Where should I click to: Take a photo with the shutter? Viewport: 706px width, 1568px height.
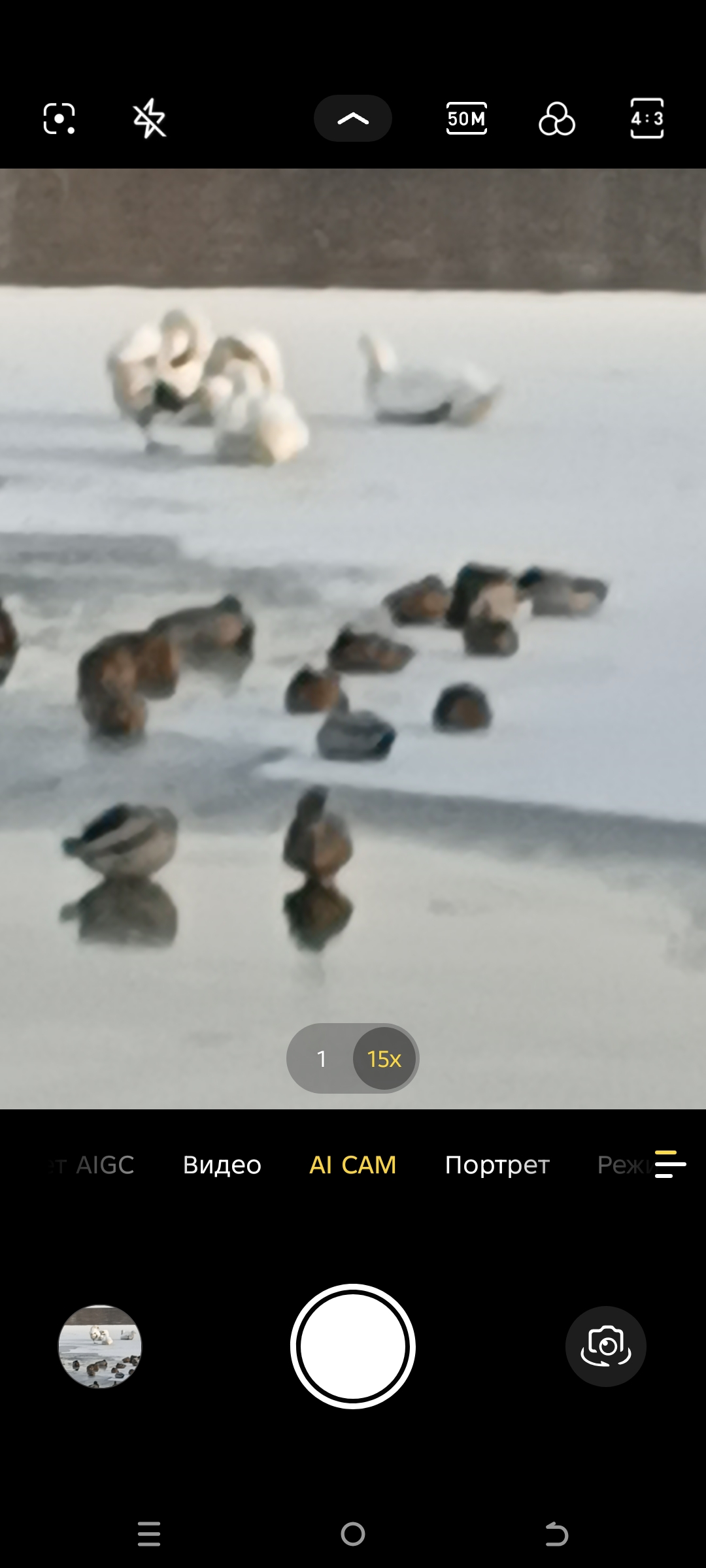click(353, 1346)
